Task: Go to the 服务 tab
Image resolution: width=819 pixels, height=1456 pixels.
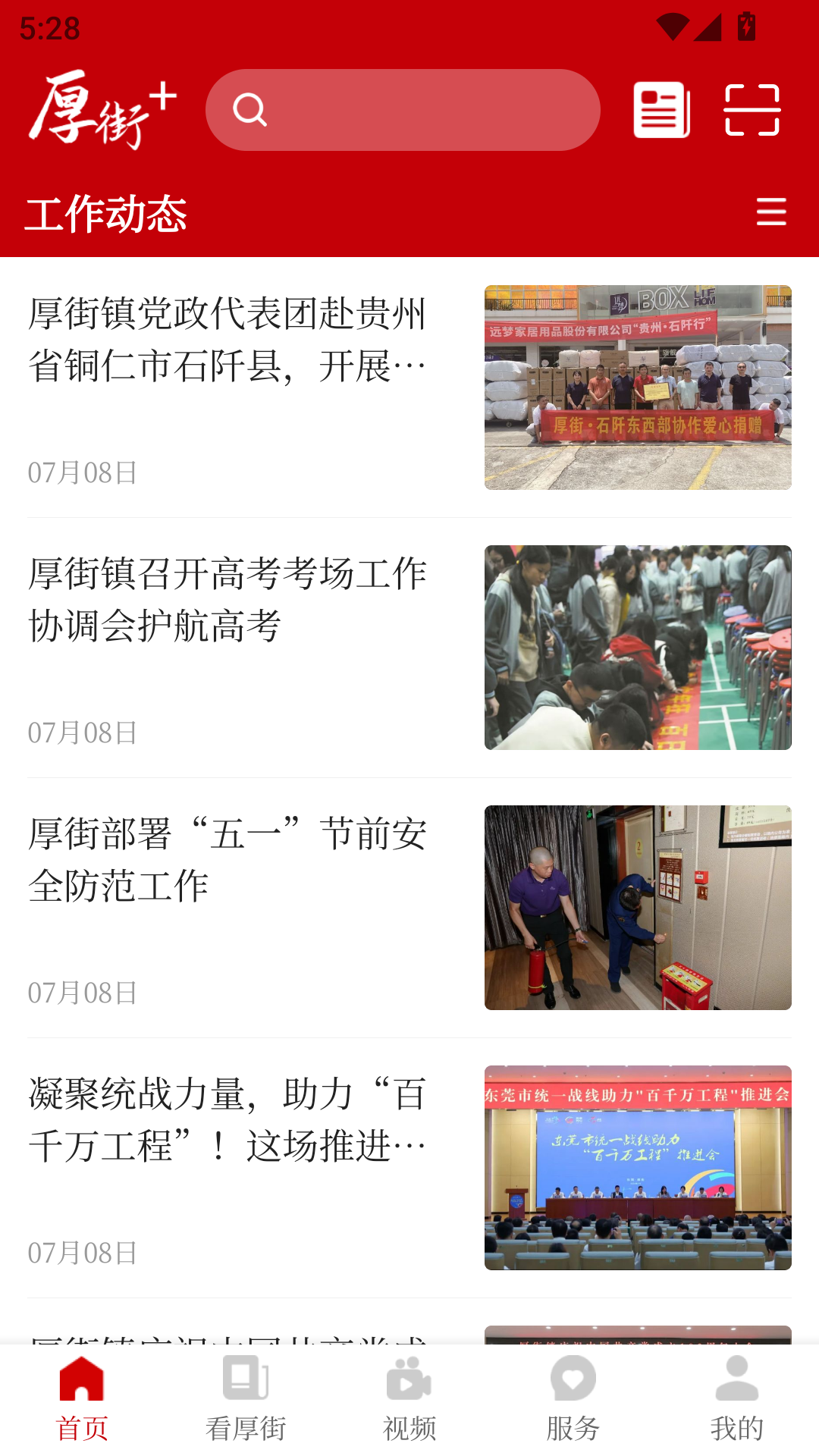Action: click(573, 1399)
